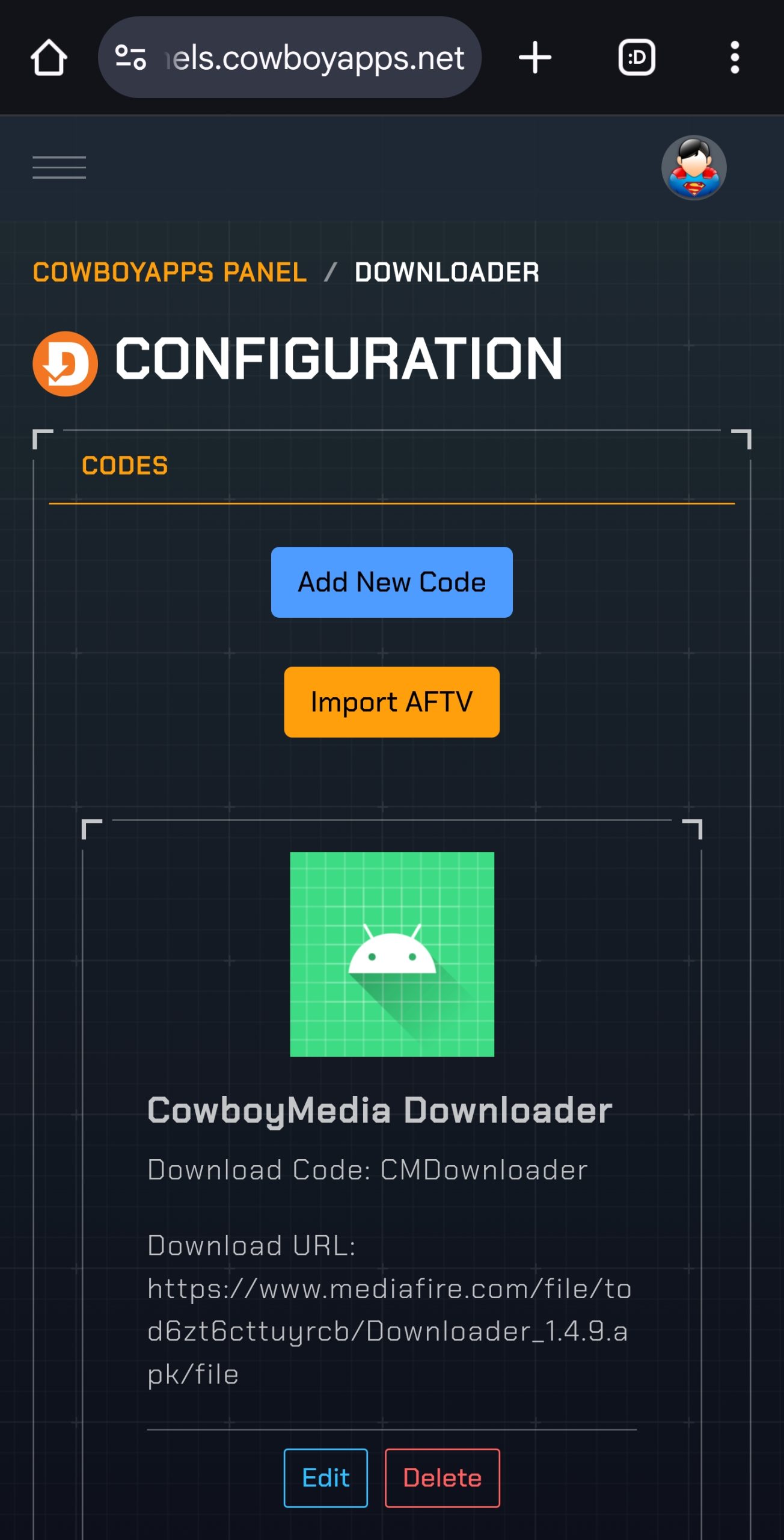784x1540 pixels.
Task: Edit the CowboyMedia Downloader code
Action: [325, 1477]
